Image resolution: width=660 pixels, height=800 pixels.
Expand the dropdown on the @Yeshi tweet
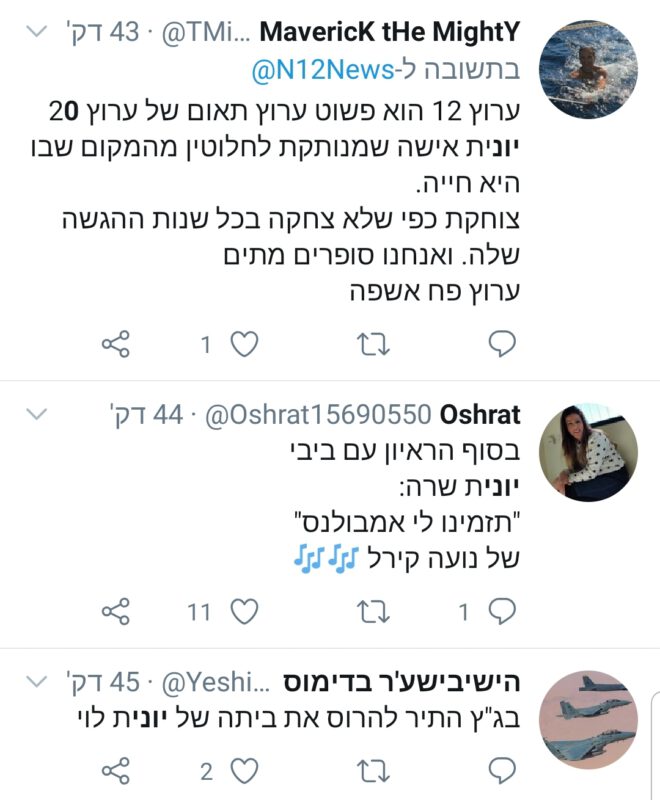point(35,682)
